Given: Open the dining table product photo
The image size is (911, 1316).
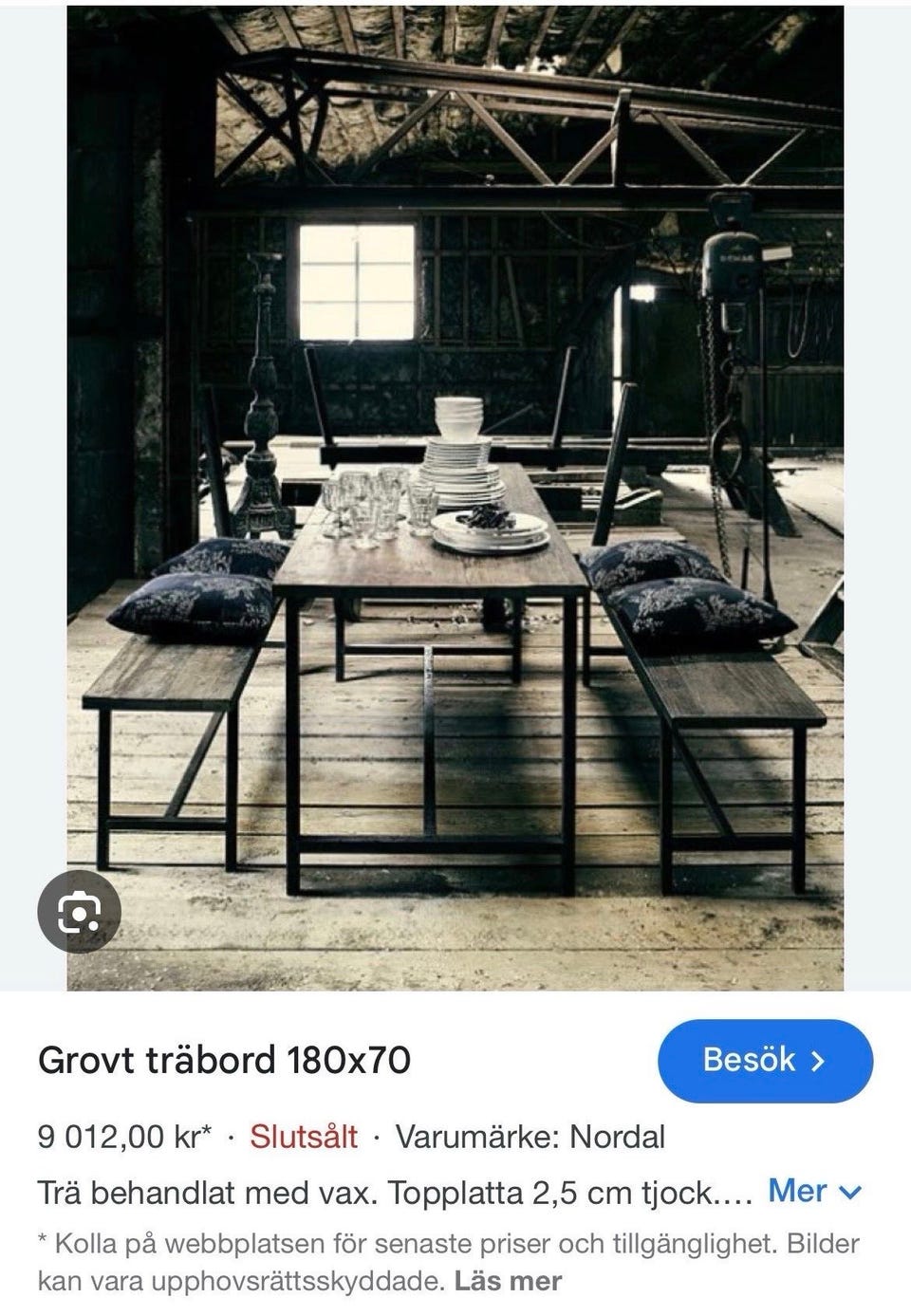Looking at the screenshot, I should 455,493.
